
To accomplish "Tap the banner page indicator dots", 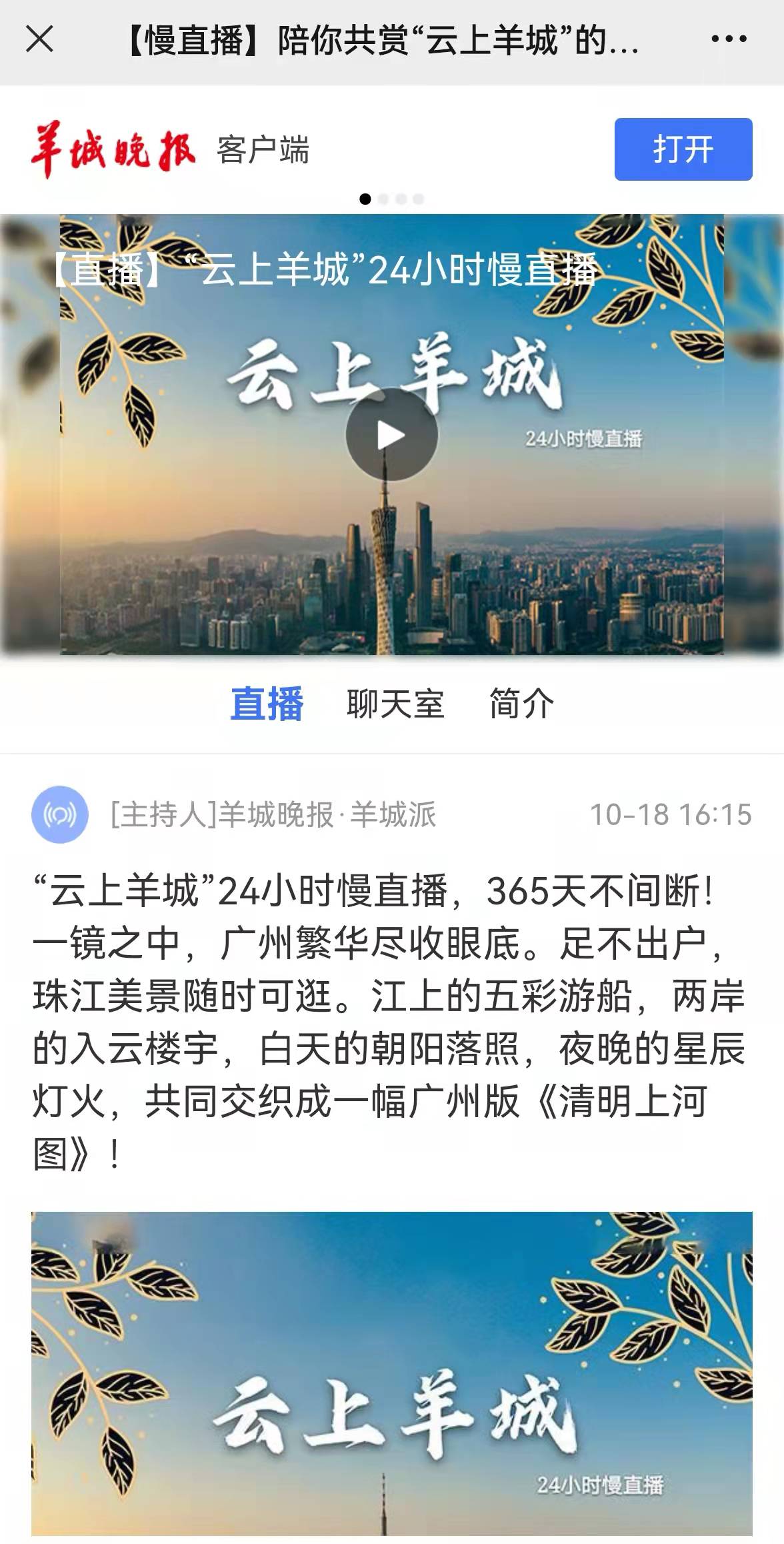I will (392, 199).
